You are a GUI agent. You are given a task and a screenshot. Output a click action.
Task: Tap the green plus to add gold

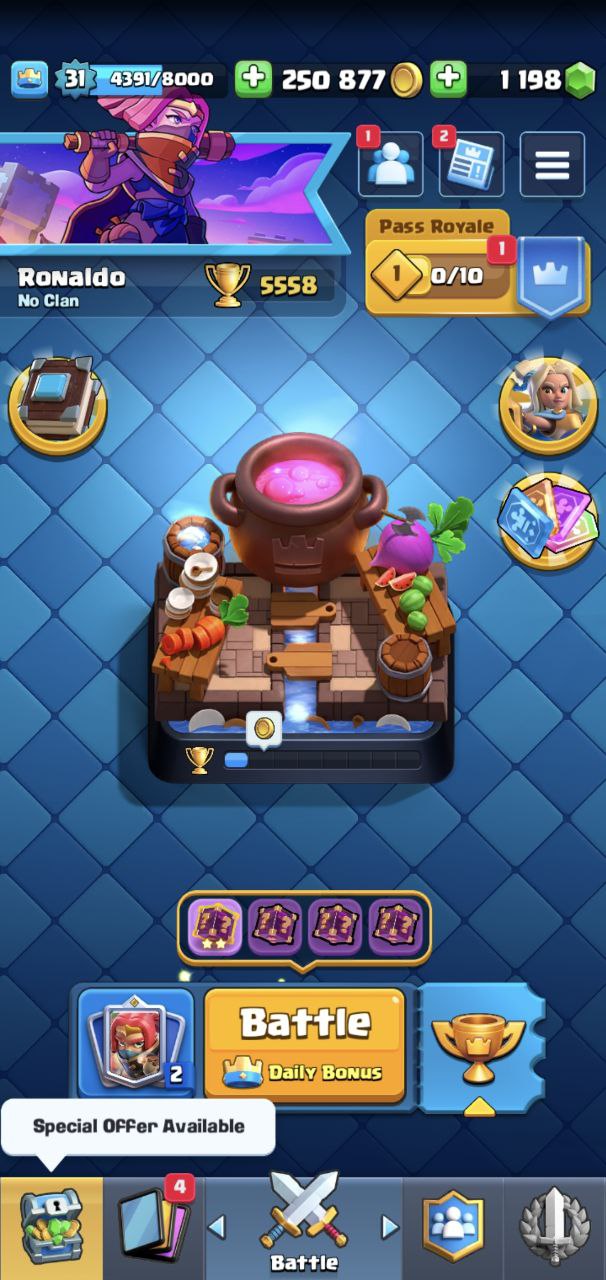(253, 80)
